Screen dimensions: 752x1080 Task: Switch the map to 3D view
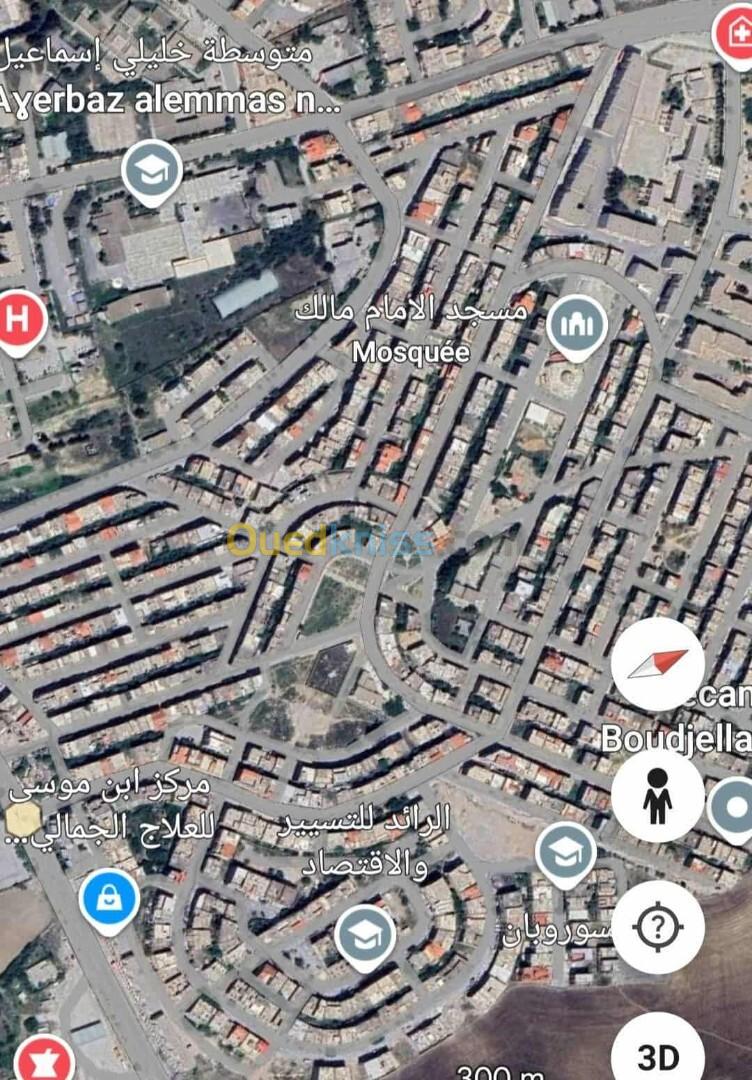coord(657,1055)
